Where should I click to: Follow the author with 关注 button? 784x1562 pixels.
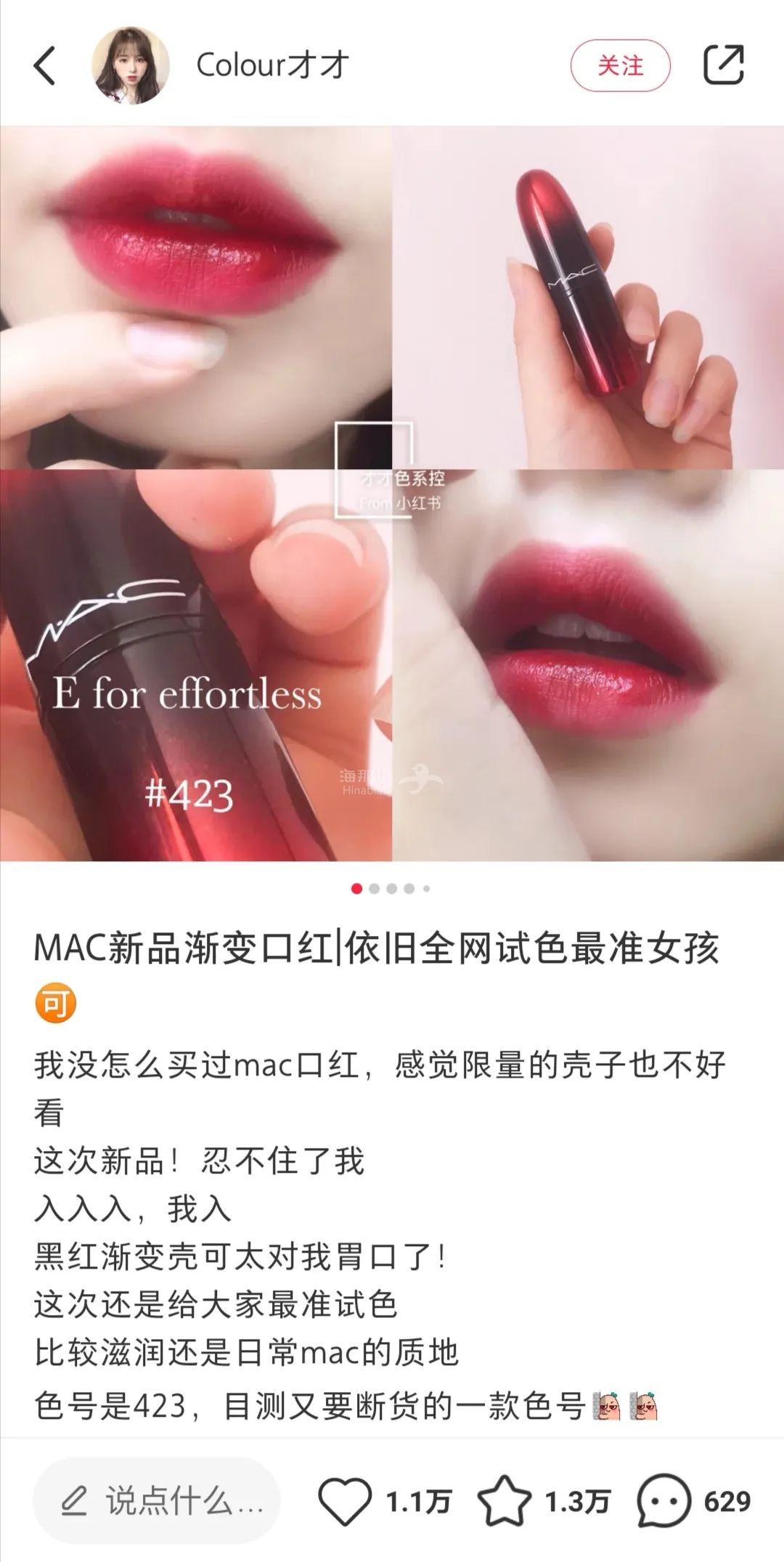point(620,65)
